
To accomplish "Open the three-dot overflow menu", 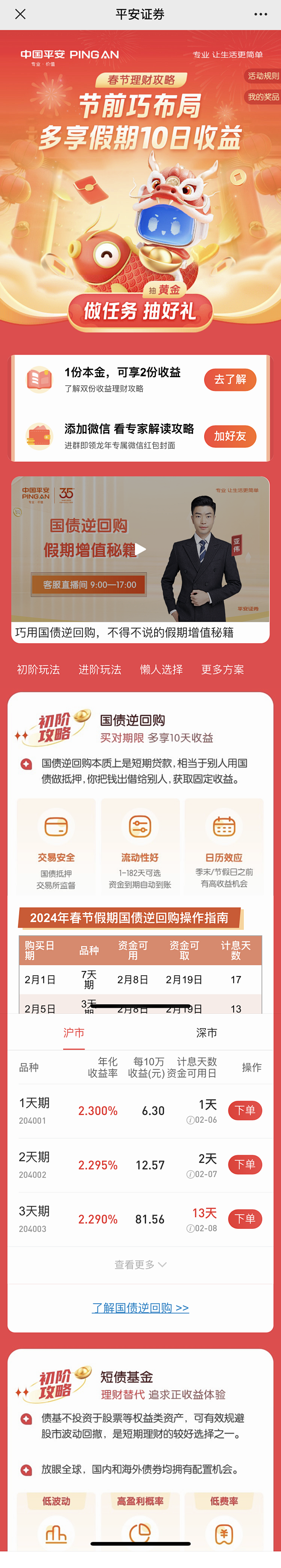I will click(261, 14).
